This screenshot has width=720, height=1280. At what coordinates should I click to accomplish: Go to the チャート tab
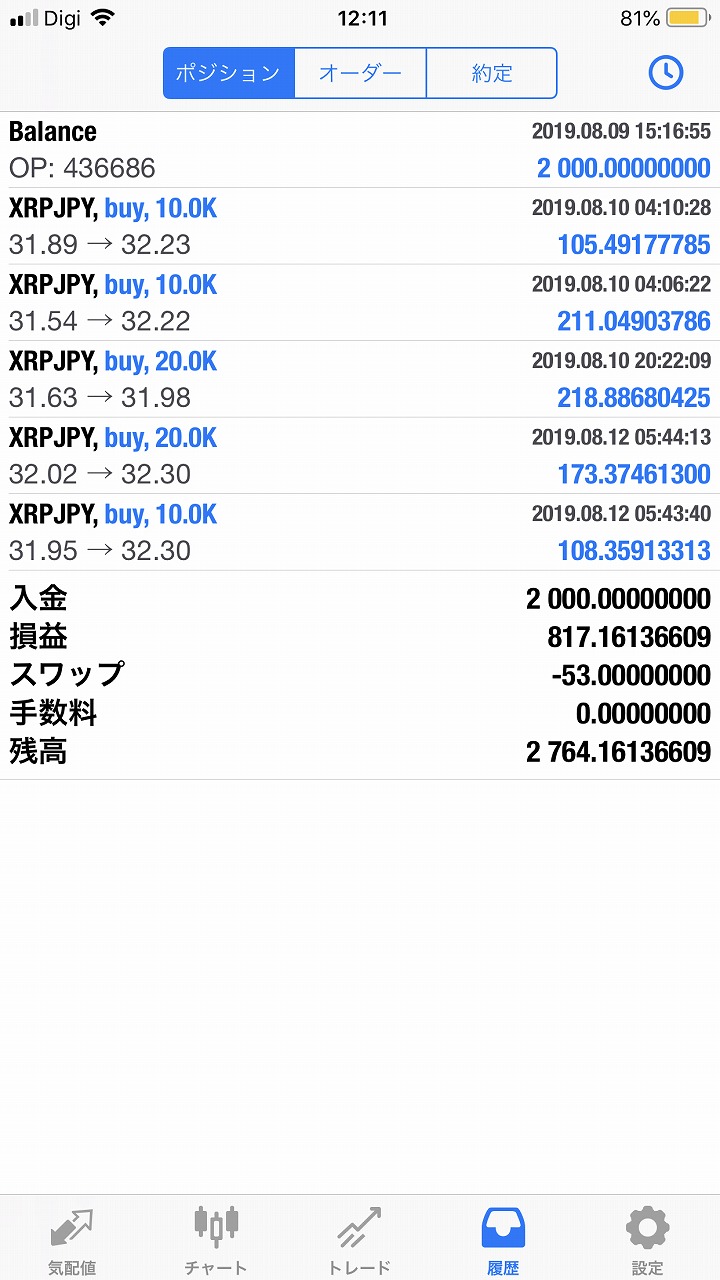click(216, 1239)
